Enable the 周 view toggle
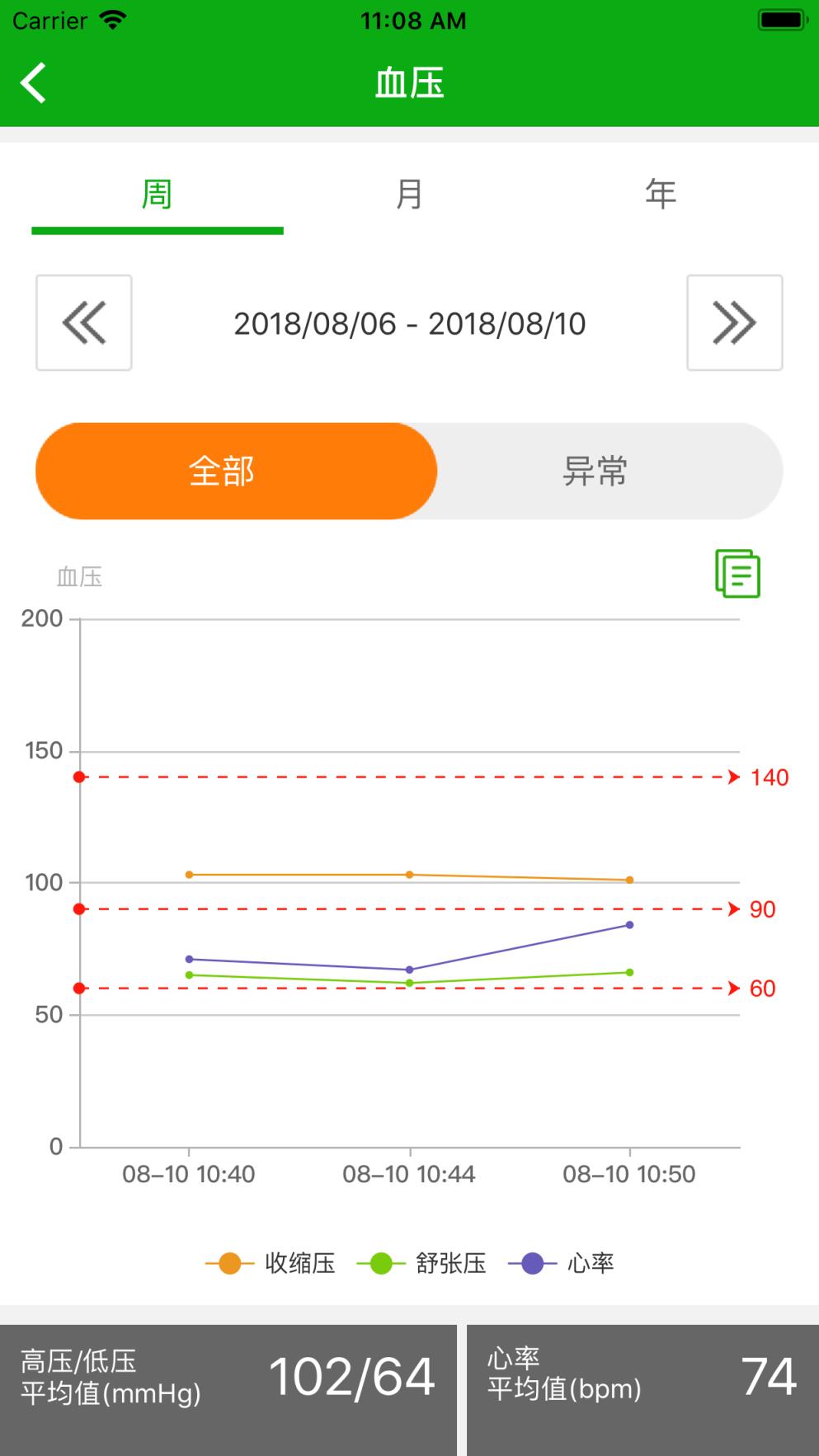Image resolution: width=819 pixels, height=1456 pixels. point(157,195)
